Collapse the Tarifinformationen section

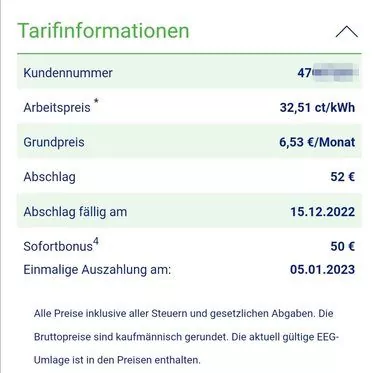coord(347,31)
